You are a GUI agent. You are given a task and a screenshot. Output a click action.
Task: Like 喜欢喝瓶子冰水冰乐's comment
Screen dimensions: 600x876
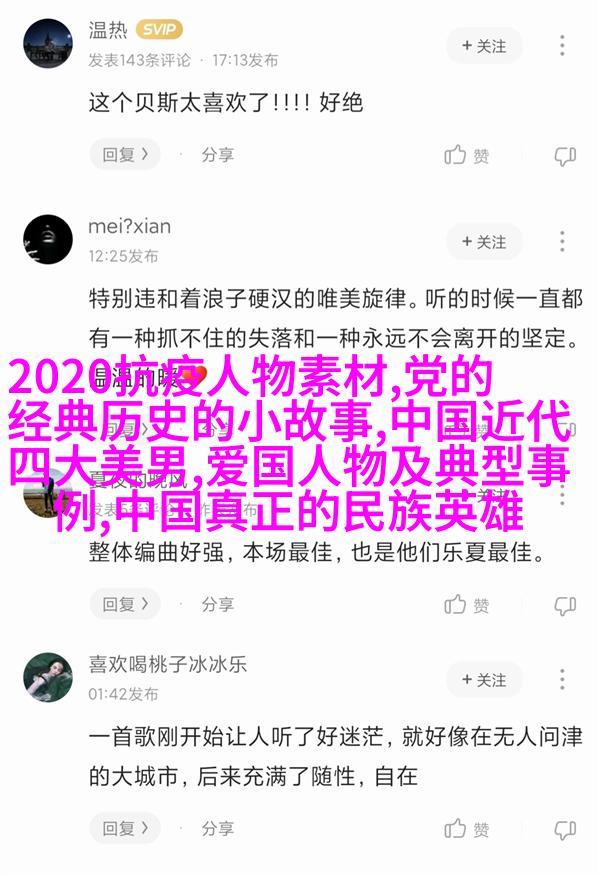[x=467, y=829]
